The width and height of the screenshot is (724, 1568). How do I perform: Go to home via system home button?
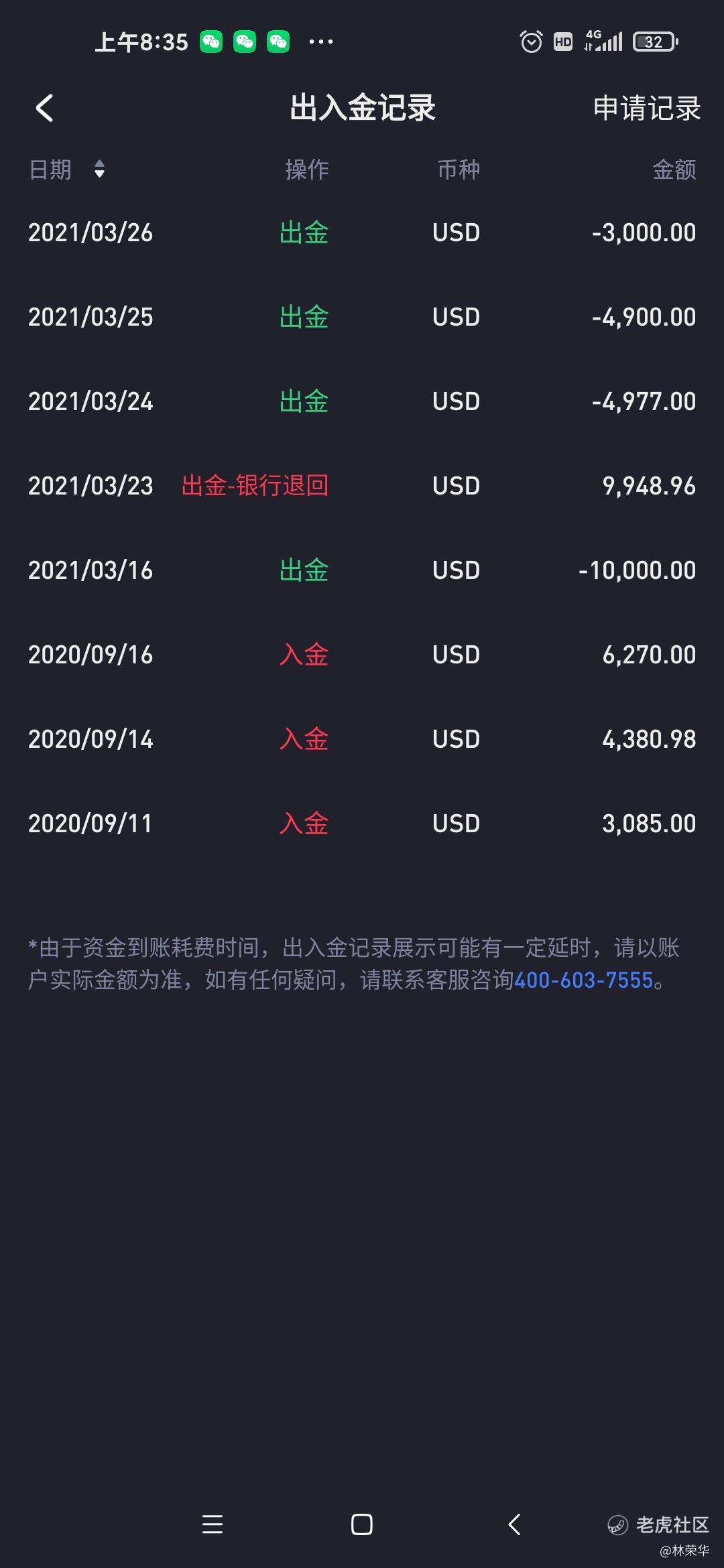pyautogui.click(x=361, y=1524)
